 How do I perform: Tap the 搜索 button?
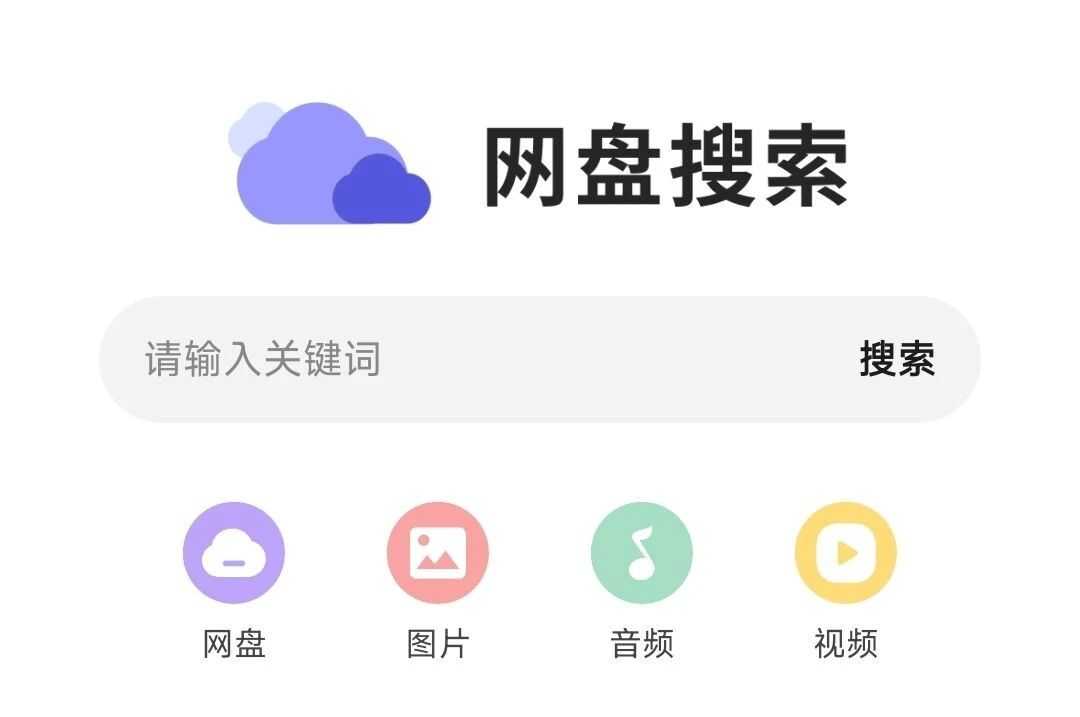897,359
